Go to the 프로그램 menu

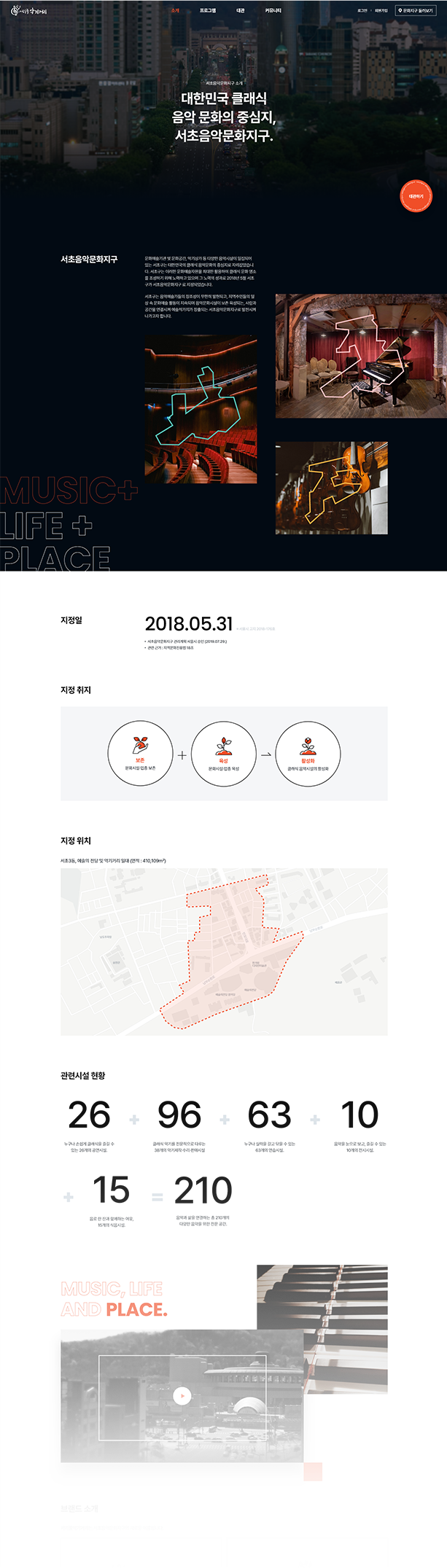[x=208, y=11]
